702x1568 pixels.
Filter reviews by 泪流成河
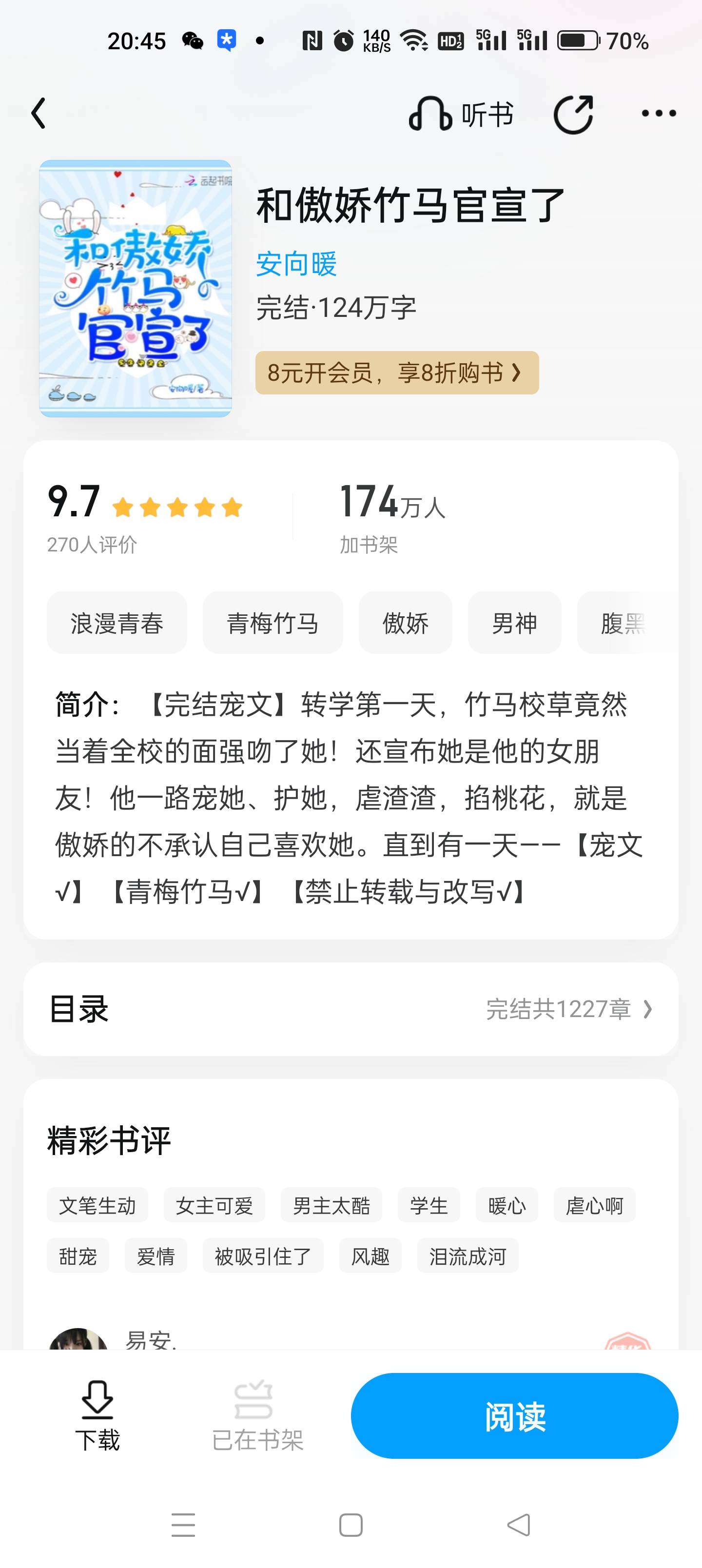pyautogui.click(x=468, y=1255)
